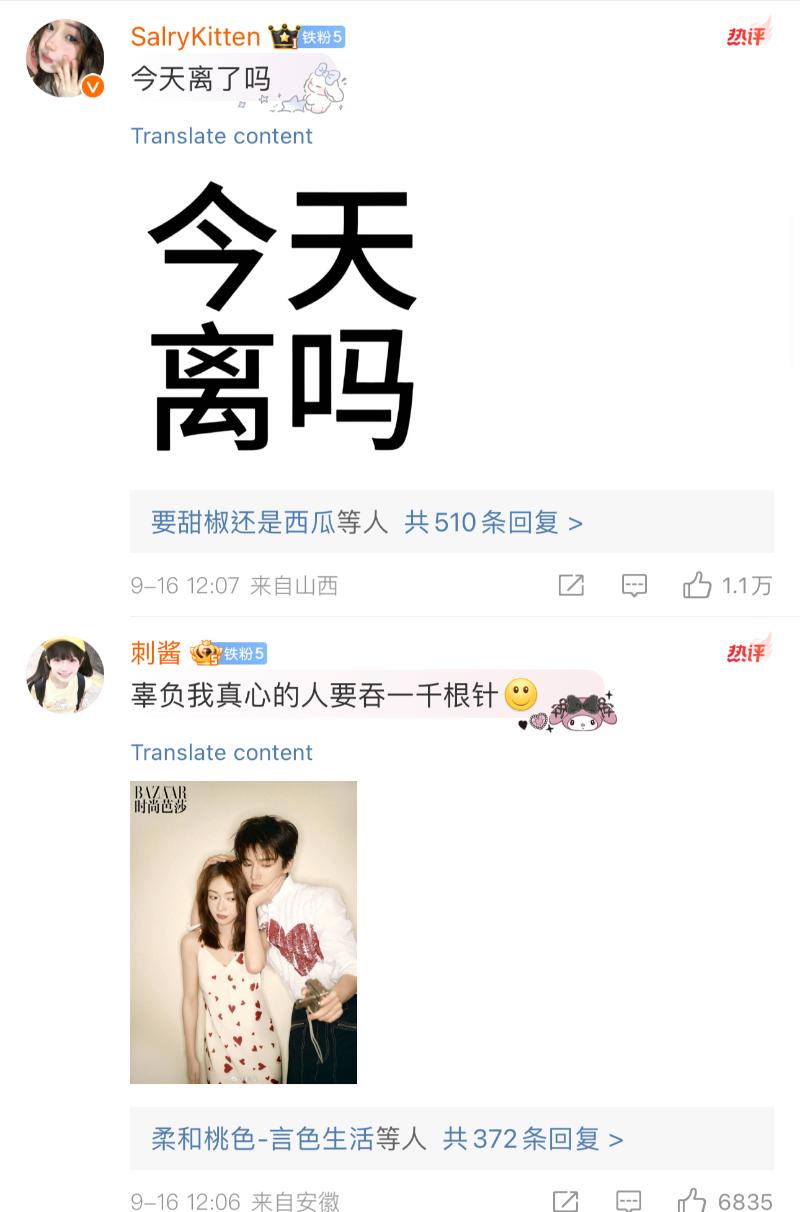Expand the 372 replies to 刺酱

[534, 1138]
